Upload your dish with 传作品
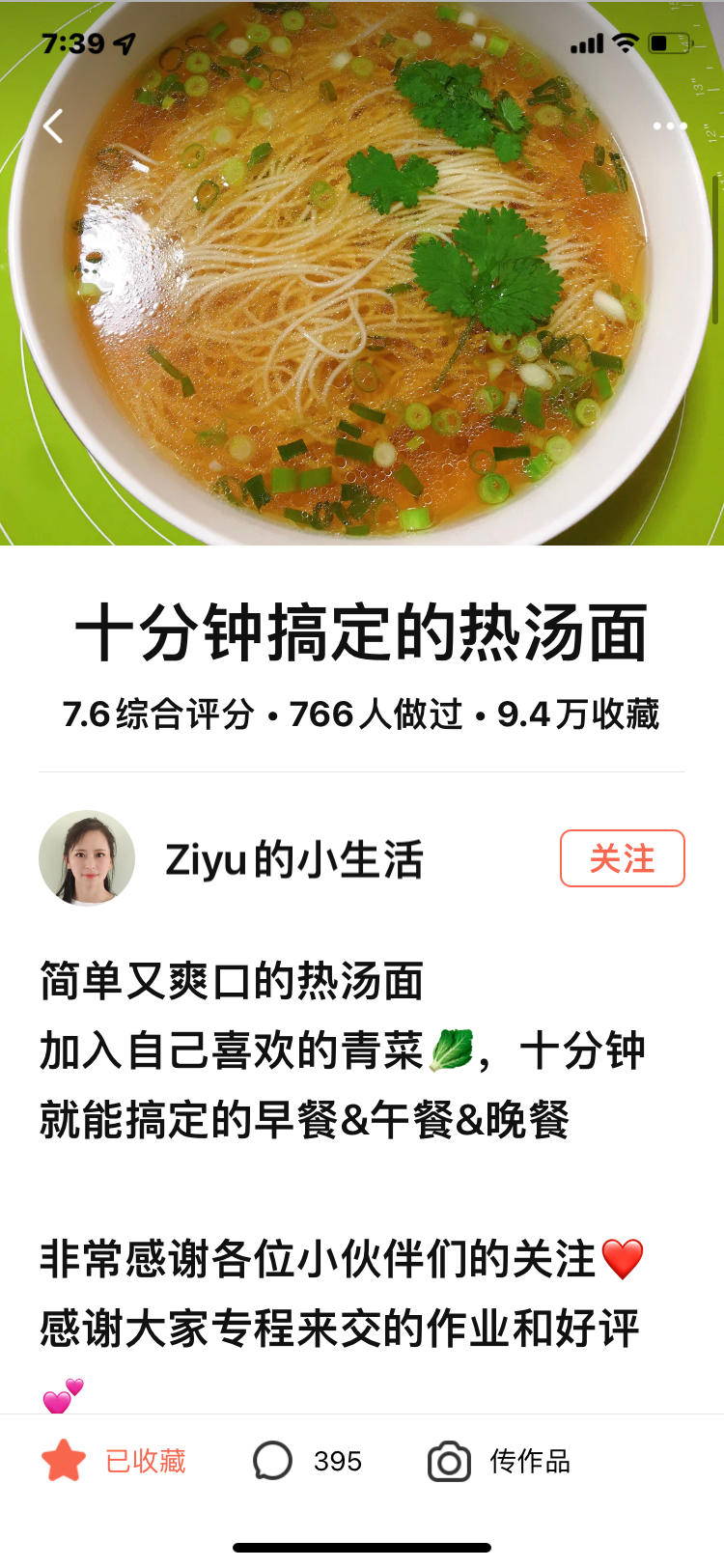 tap(499, 1461)
